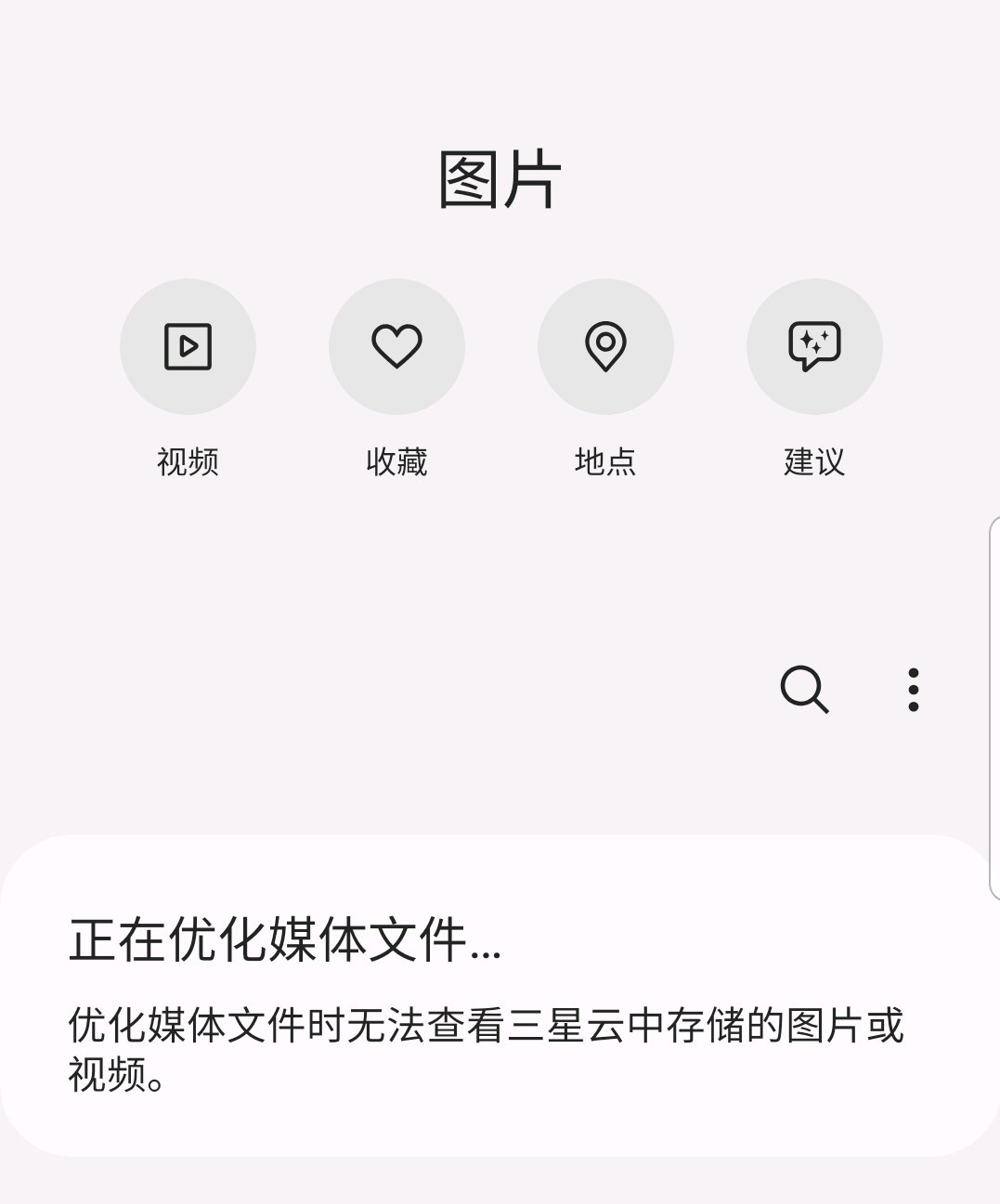Open 建议 (Suggestions) shortcut
This screenshot has height=1204, width=1000.
pos(814,346)
